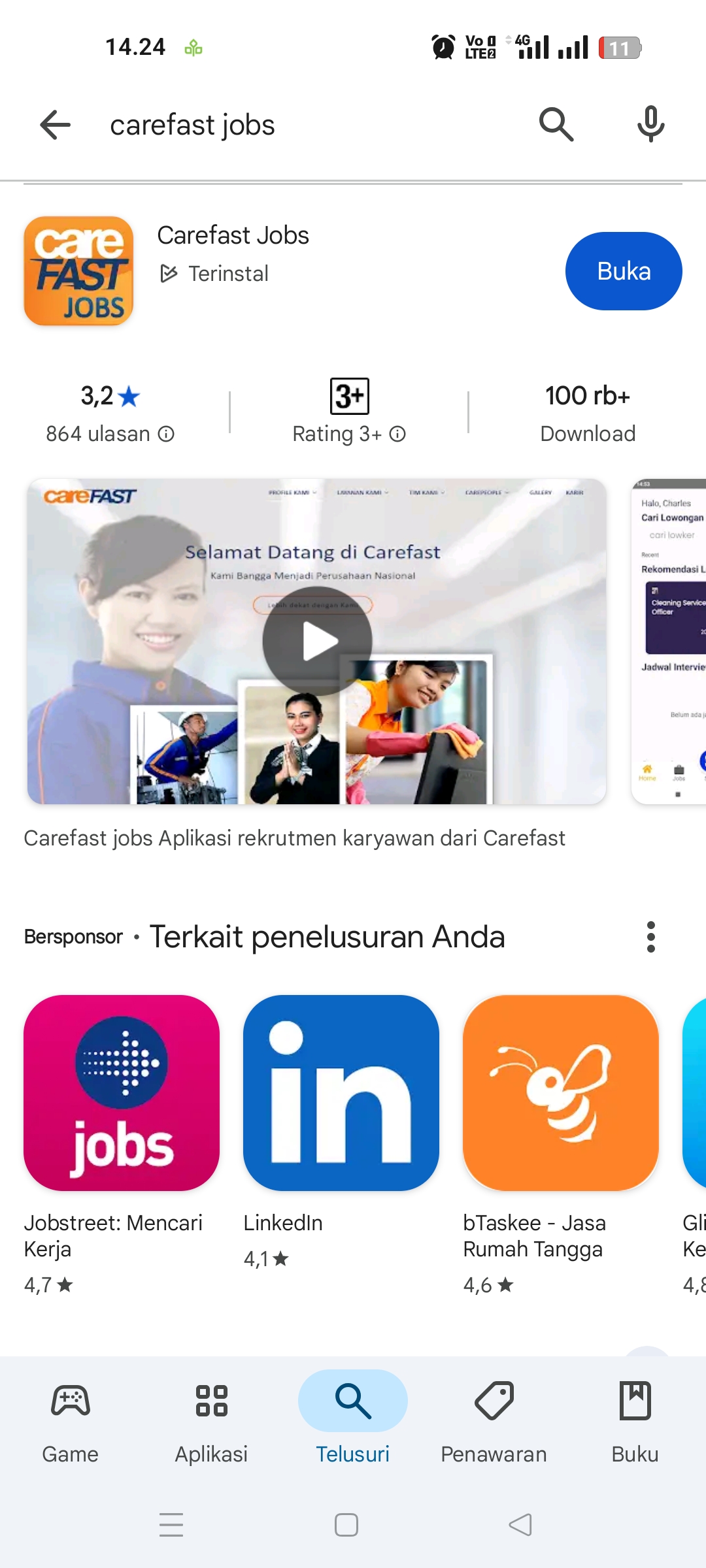This screenshot has width=706, height=1568.
Task: Tap the search magnifier icon in the top bar
Action: [556, 124]
